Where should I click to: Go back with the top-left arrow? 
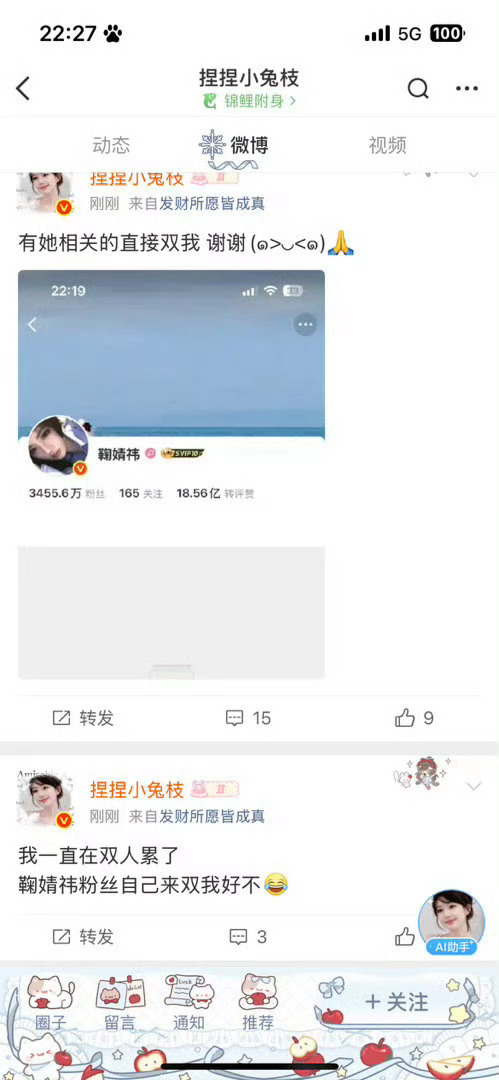[x=23, y=88]
